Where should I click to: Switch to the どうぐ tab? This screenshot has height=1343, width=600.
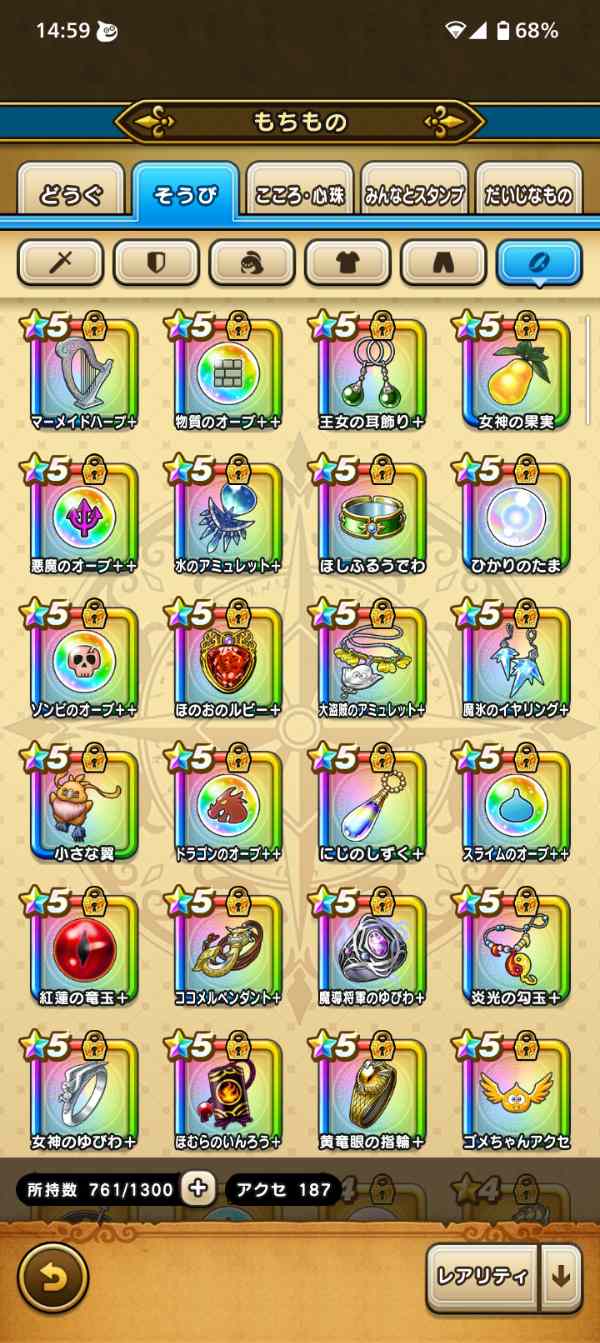point(70,195)
